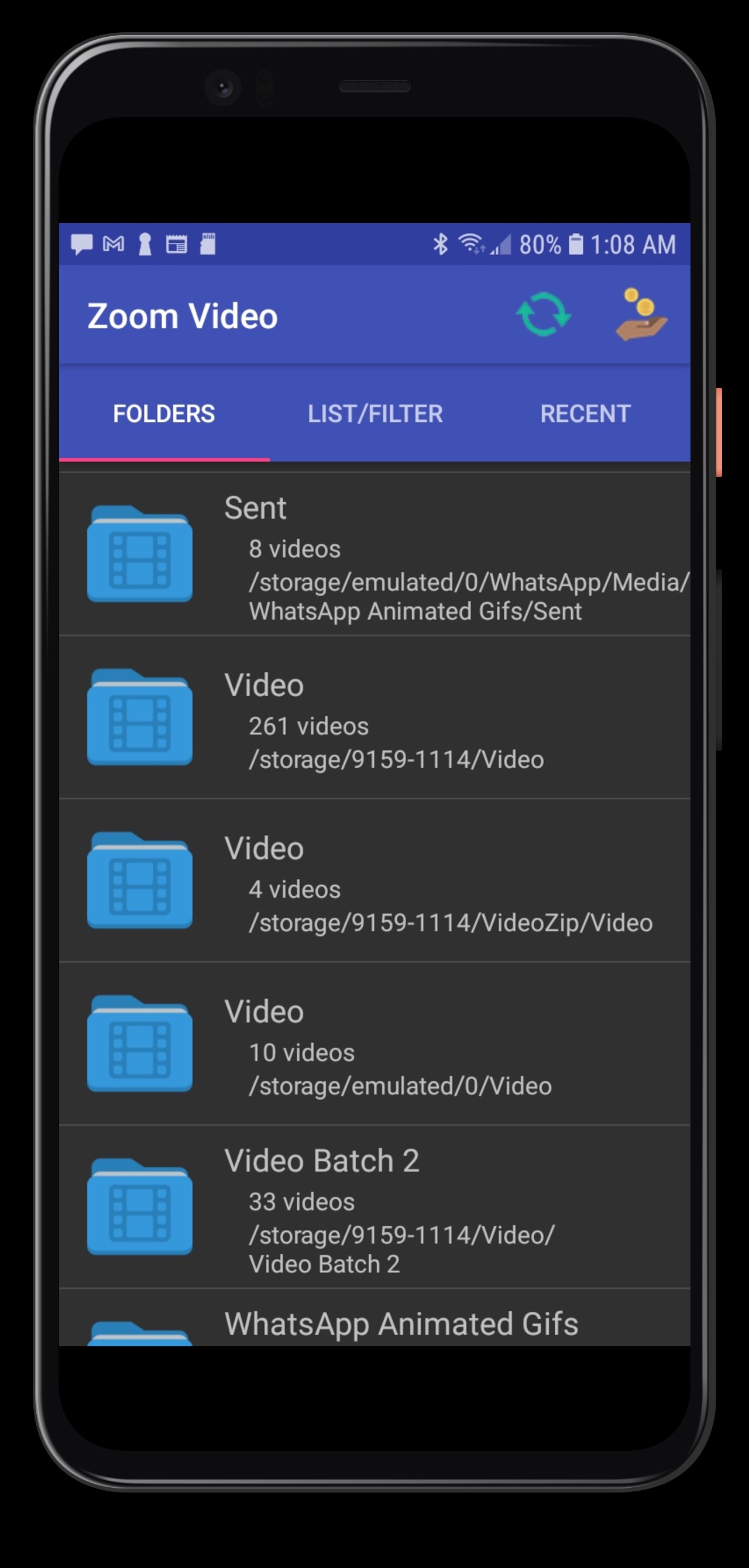Select the Folders tab
The height and width of the screenshot is (1568, 749).
coord(164,414)
